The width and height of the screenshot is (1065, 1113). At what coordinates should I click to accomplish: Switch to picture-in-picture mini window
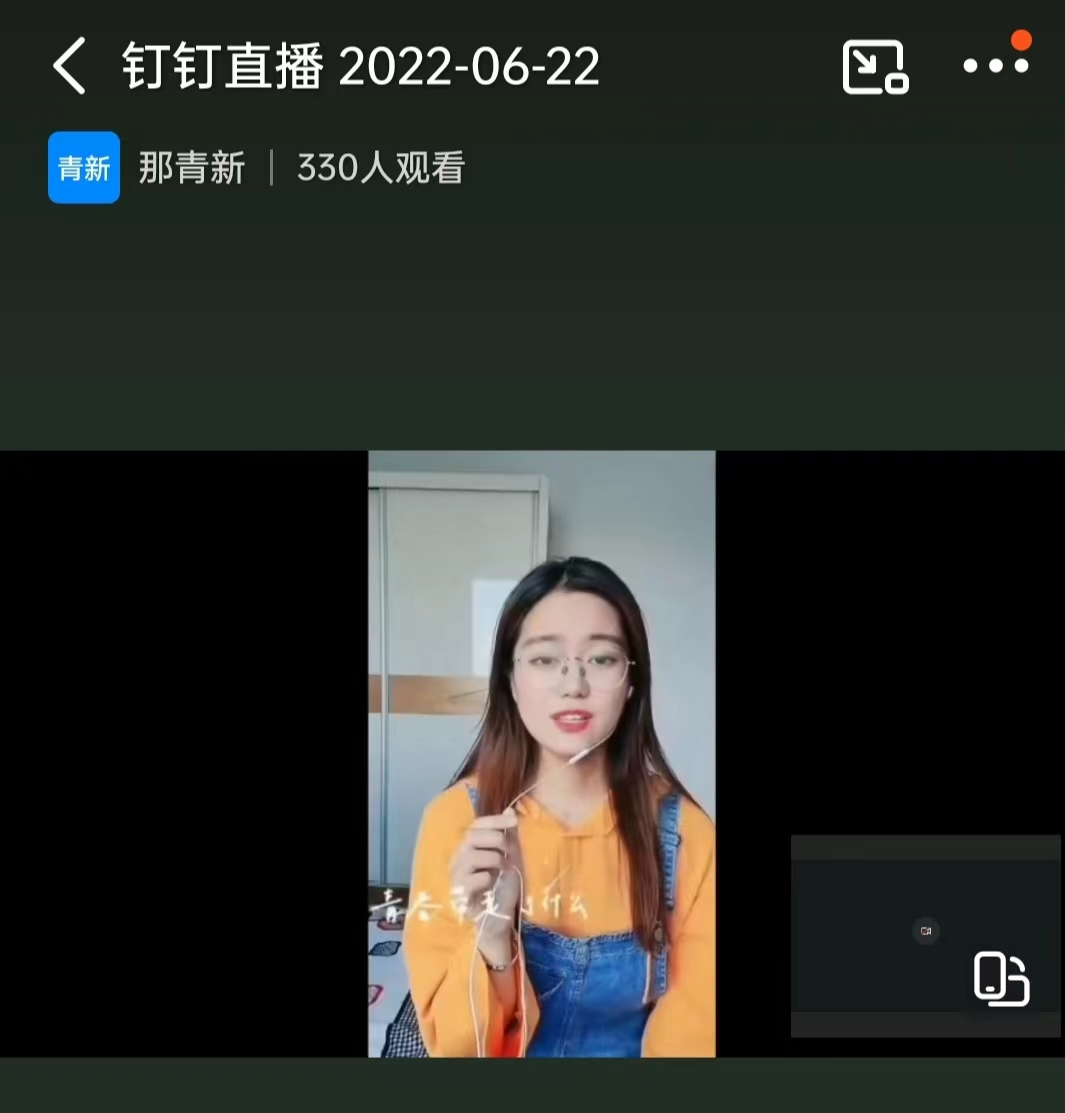point(874,67)
